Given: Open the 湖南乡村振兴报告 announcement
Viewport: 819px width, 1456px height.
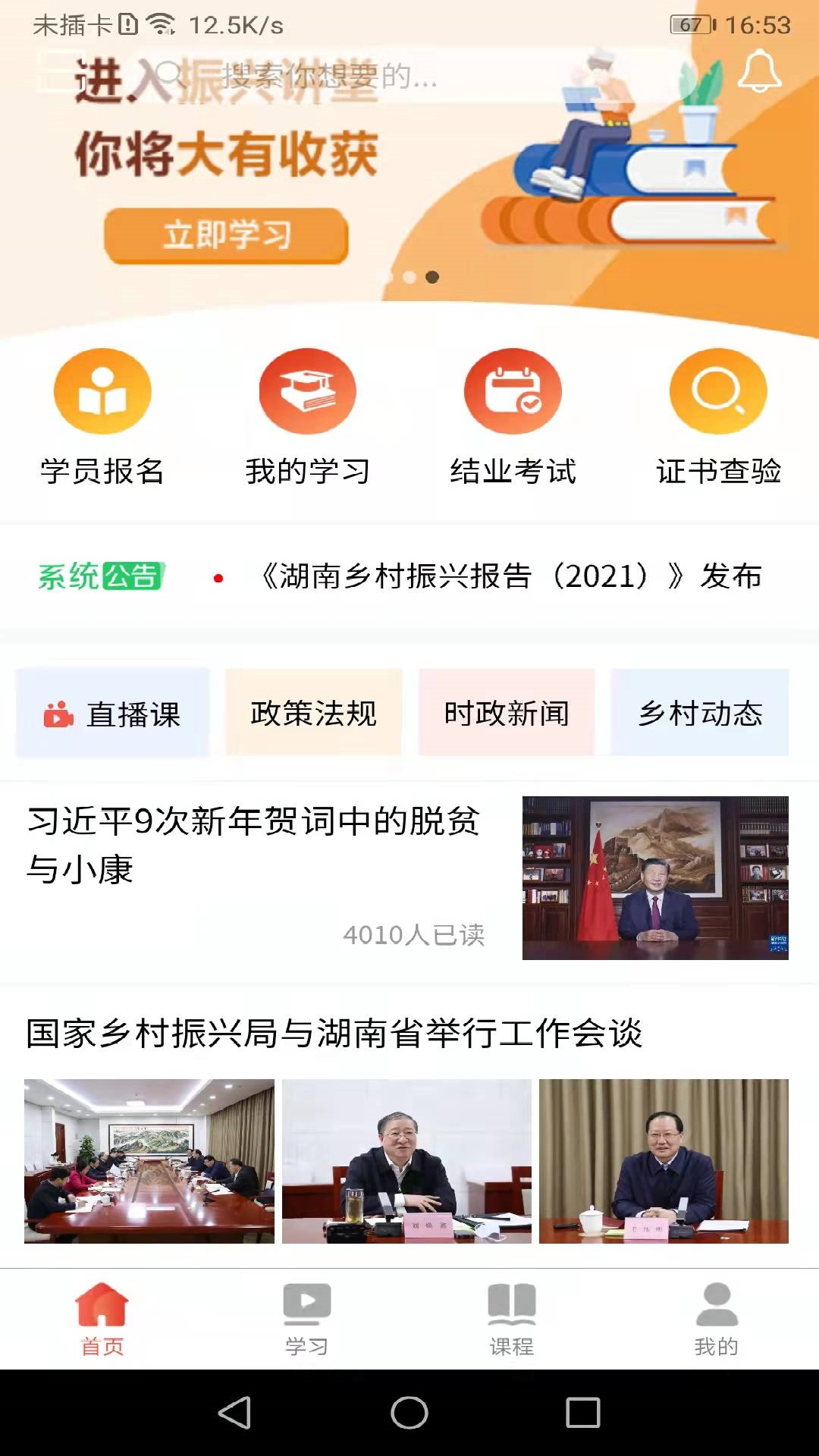Looking at the screenshot, I should click(508, 578).
